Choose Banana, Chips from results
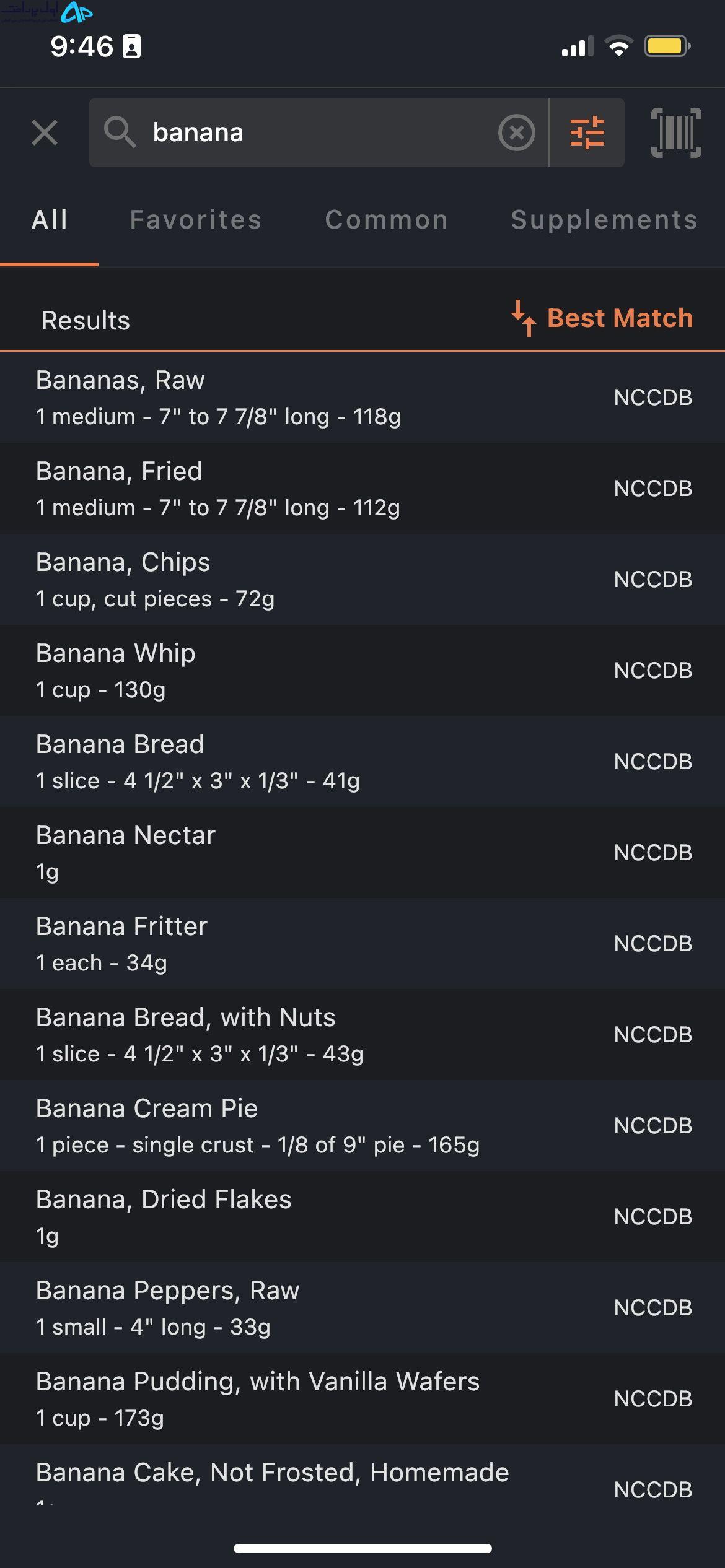Image resolution: width=725 pixels, height=1568 pixels. point(362,579)
